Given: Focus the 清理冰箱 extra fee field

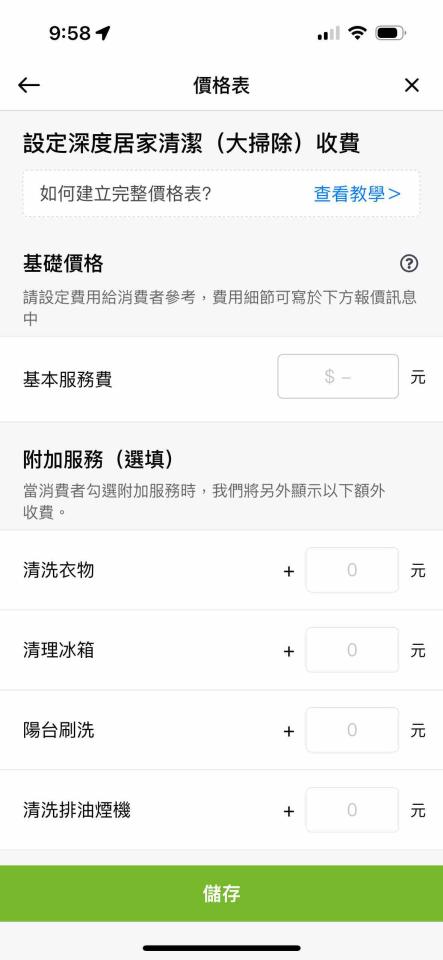Looking at the screenshot, I should point(352,650).
